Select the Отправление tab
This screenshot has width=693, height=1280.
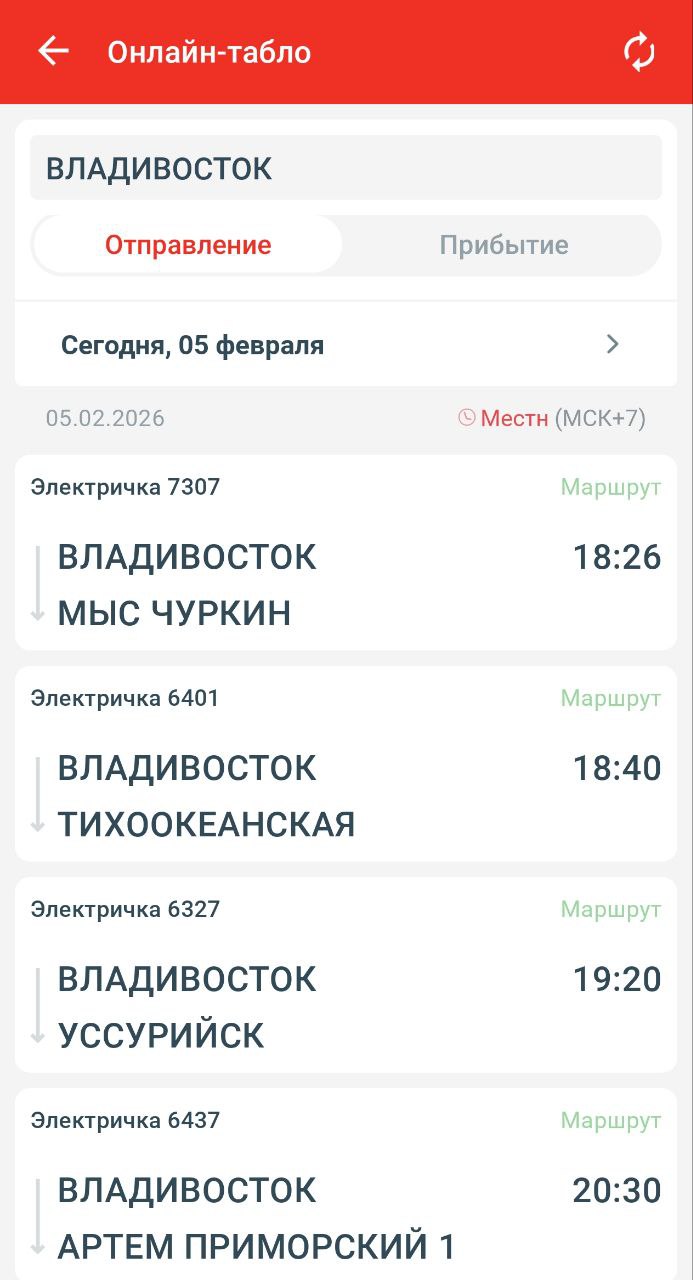click(188, 245)
